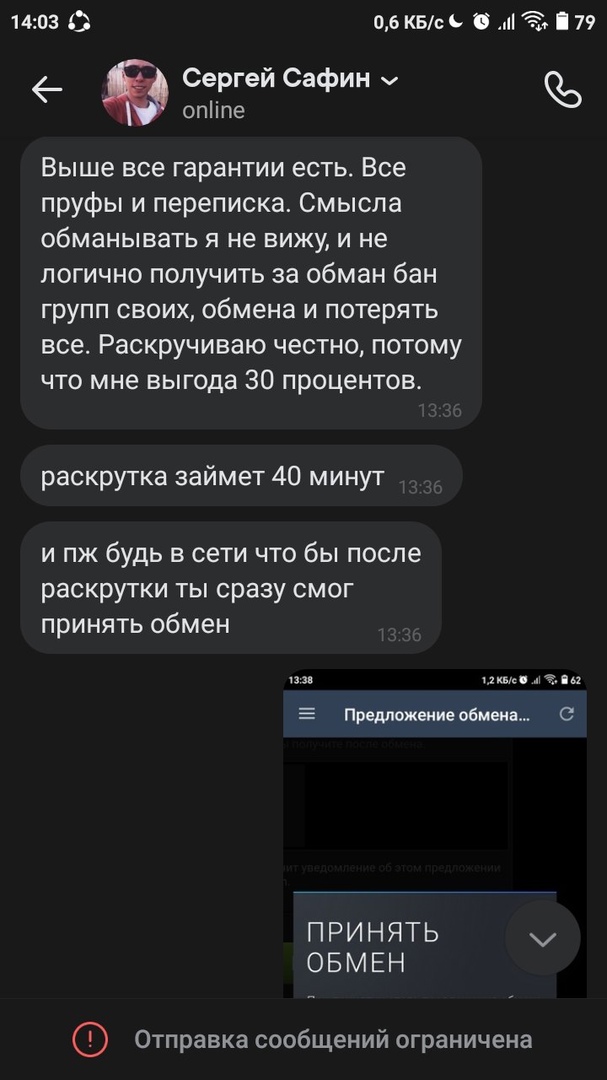Start a voice call with Сергей Сафин
Viewport: 607px width, 1080px height.
click(562, 90)
